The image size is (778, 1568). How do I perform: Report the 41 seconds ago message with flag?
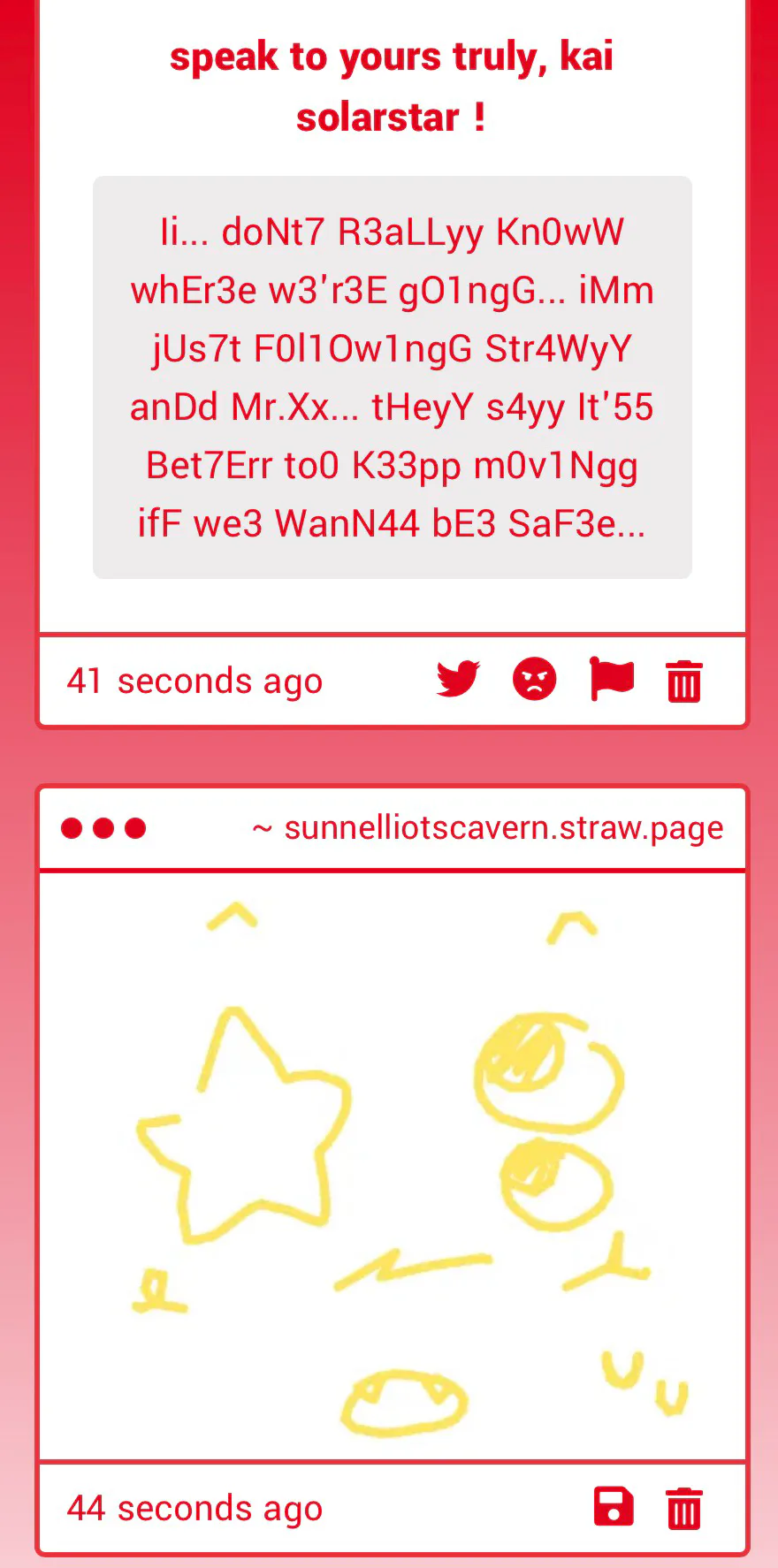point(612,680)
